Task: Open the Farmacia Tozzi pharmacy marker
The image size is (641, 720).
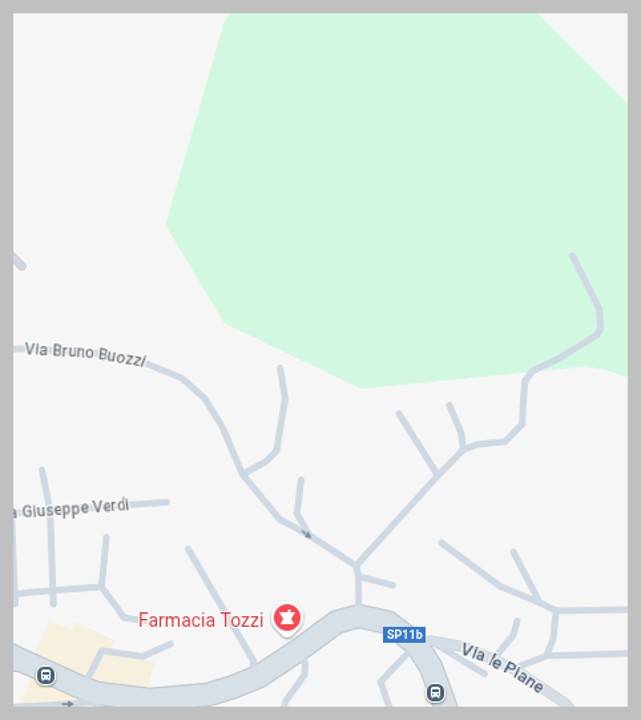Action: point(287,618)
